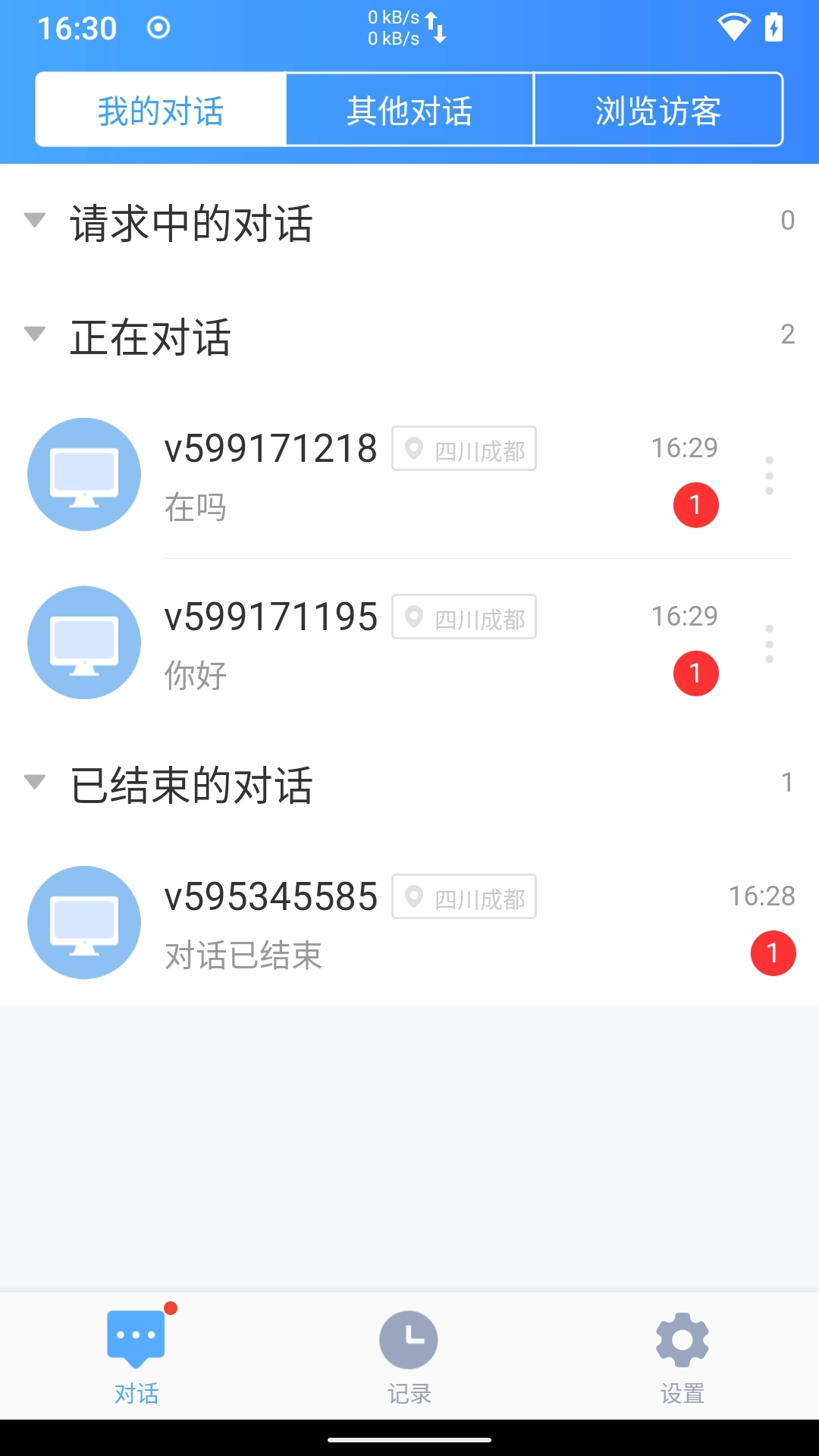
Task: Collapse the 正在对话 section
Action: point(34,335)
